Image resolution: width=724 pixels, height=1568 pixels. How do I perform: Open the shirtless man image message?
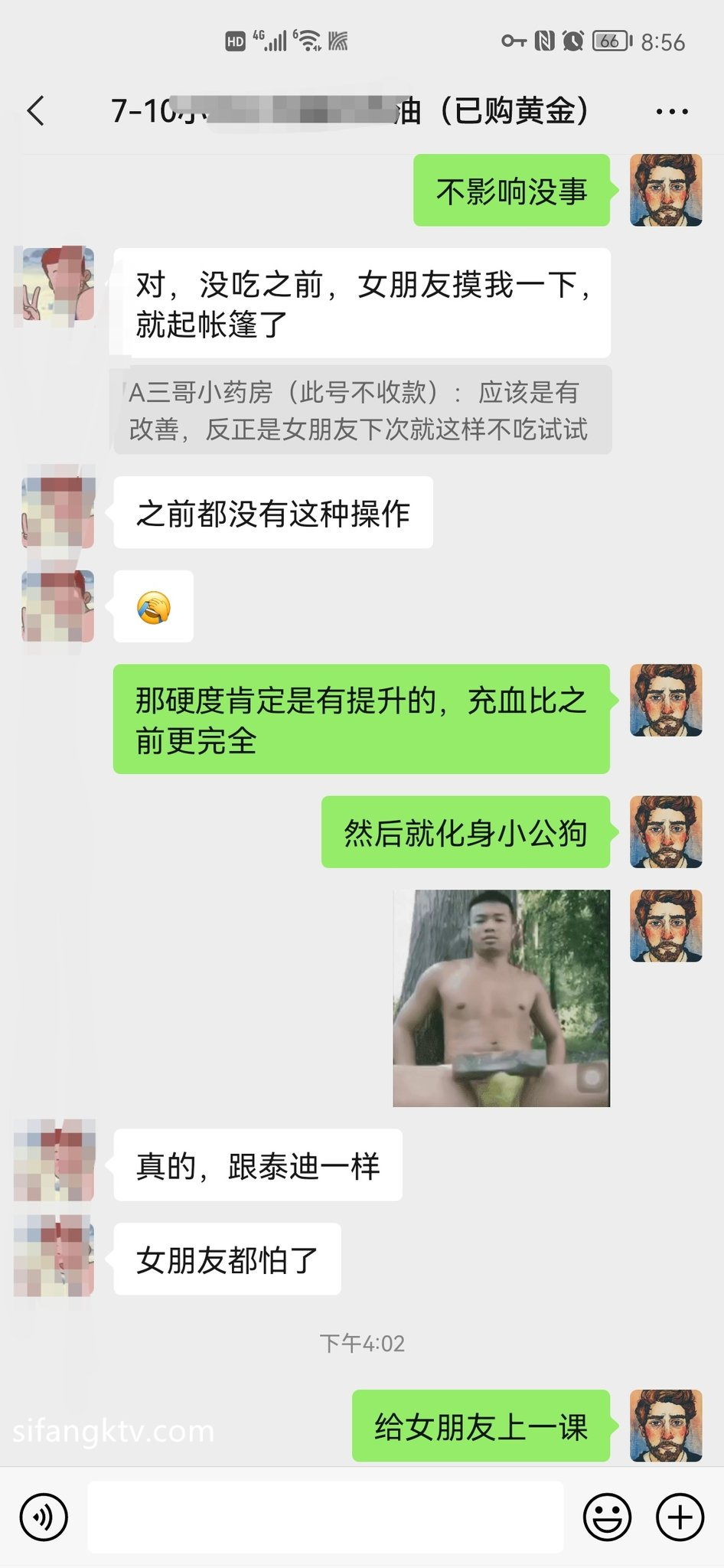click(501, 998)
